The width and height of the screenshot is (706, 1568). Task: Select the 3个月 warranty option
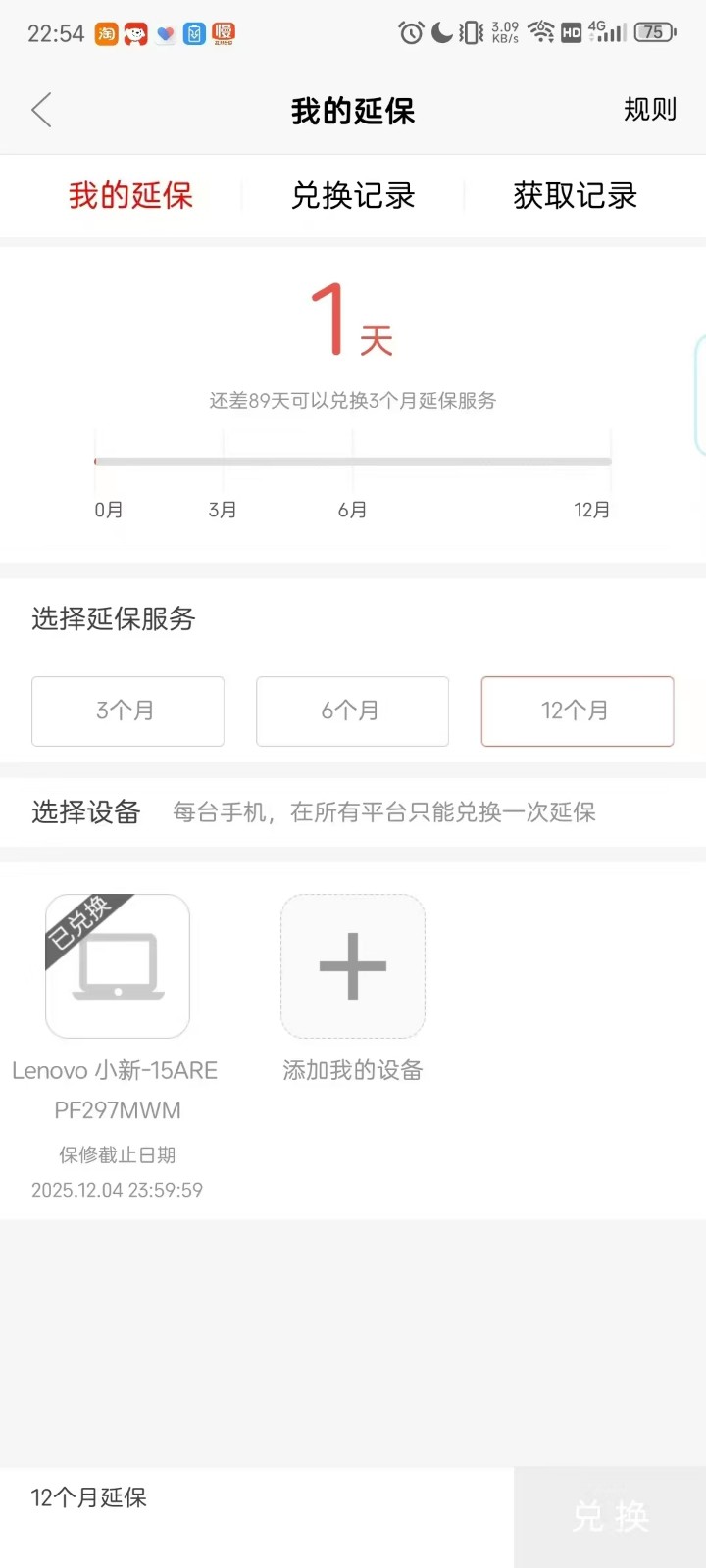[127, 711]
